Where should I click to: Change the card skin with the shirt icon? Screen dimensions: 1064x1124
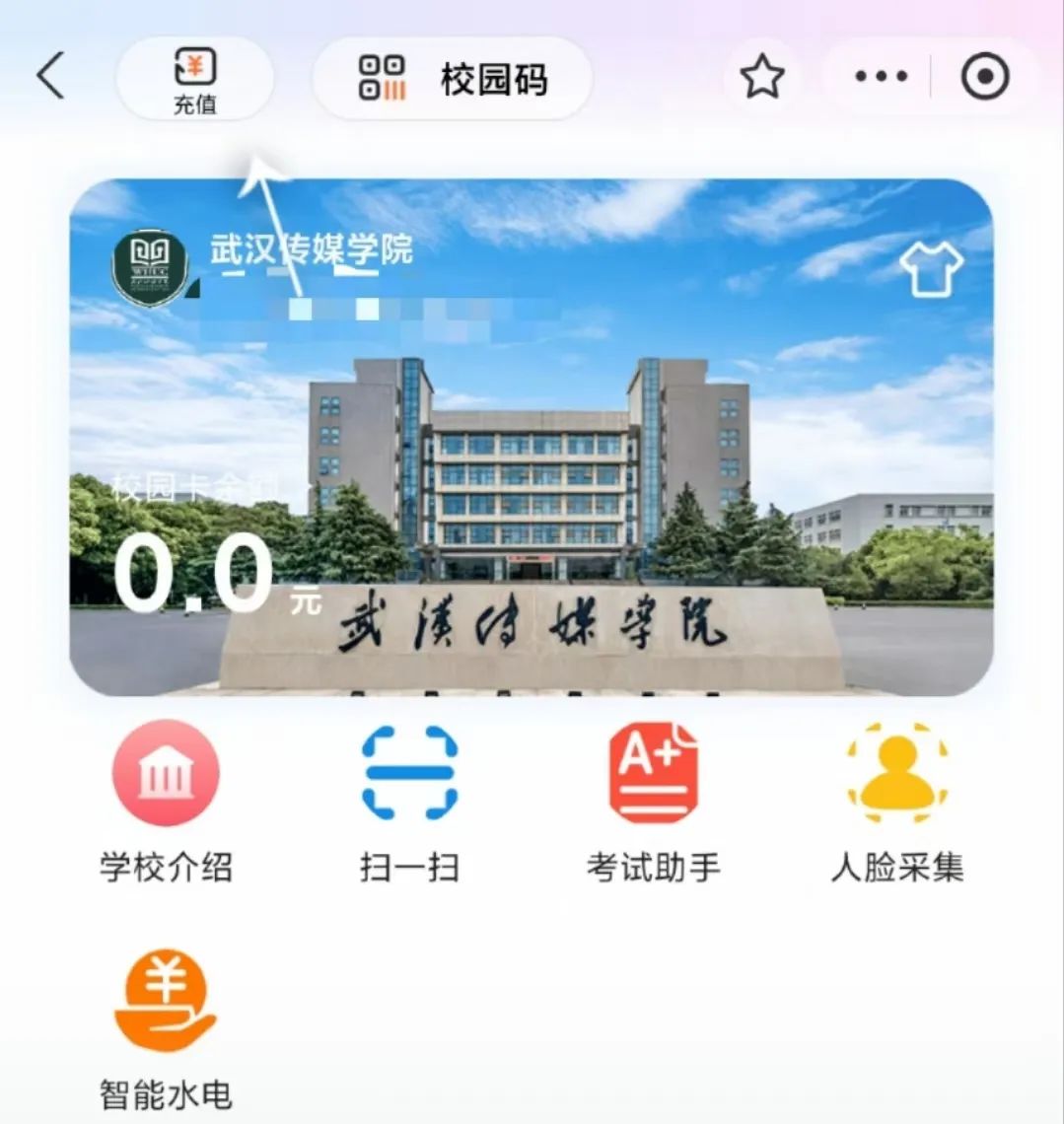pos(932,268)
